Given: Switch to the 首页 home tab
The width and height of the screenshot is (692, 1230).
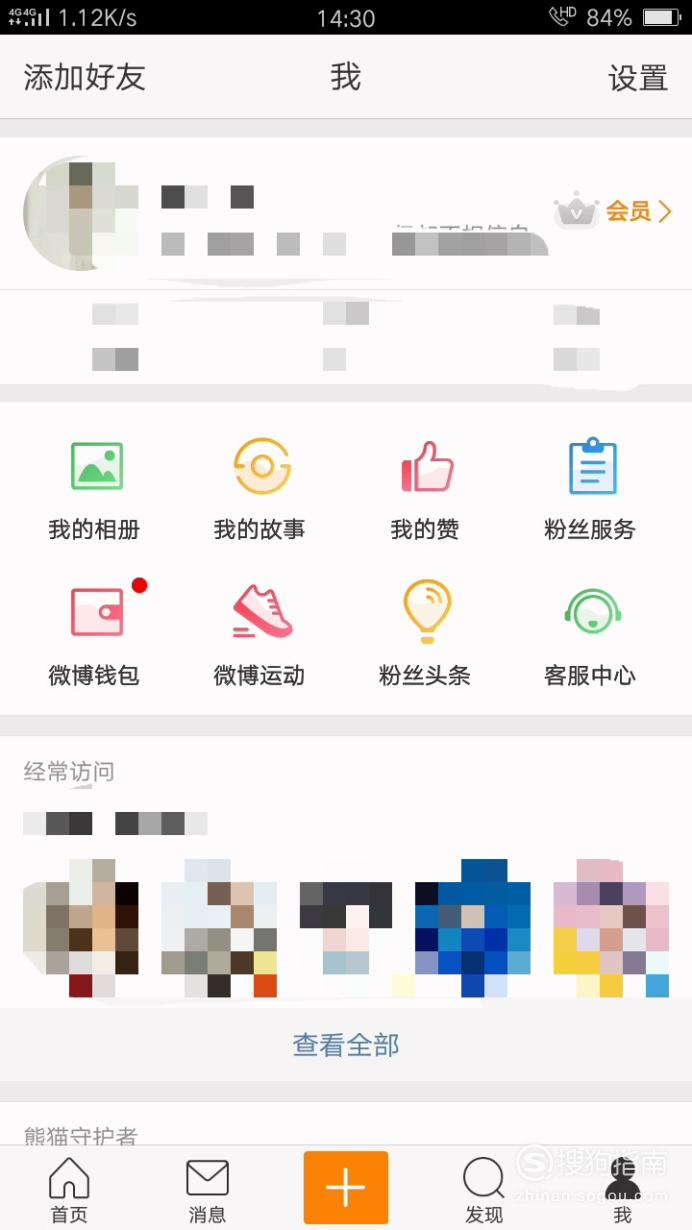Looking at the screenshot, I should coord(69,1190).
